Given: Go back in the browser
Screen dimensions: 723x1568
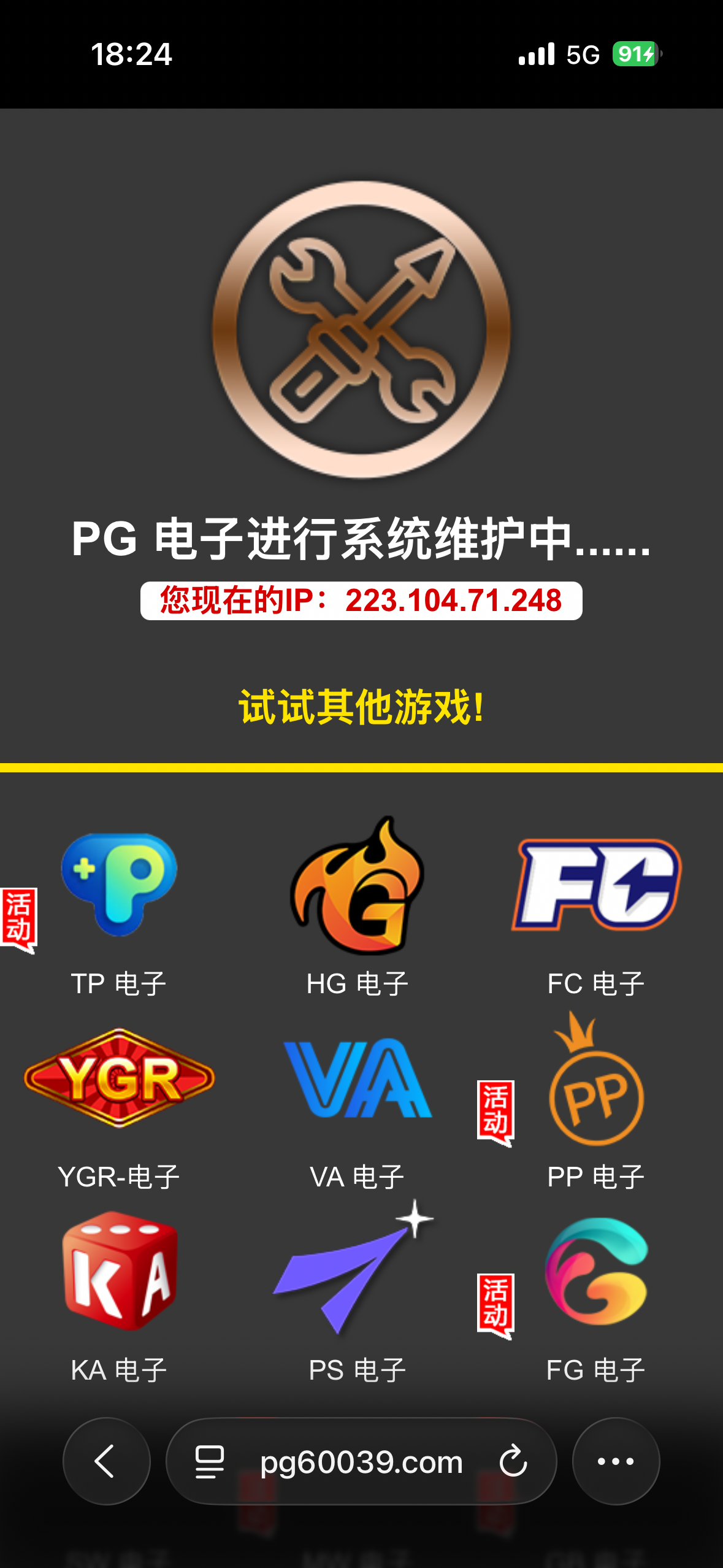Looking at the screenshot, I should pos(106,1461).
